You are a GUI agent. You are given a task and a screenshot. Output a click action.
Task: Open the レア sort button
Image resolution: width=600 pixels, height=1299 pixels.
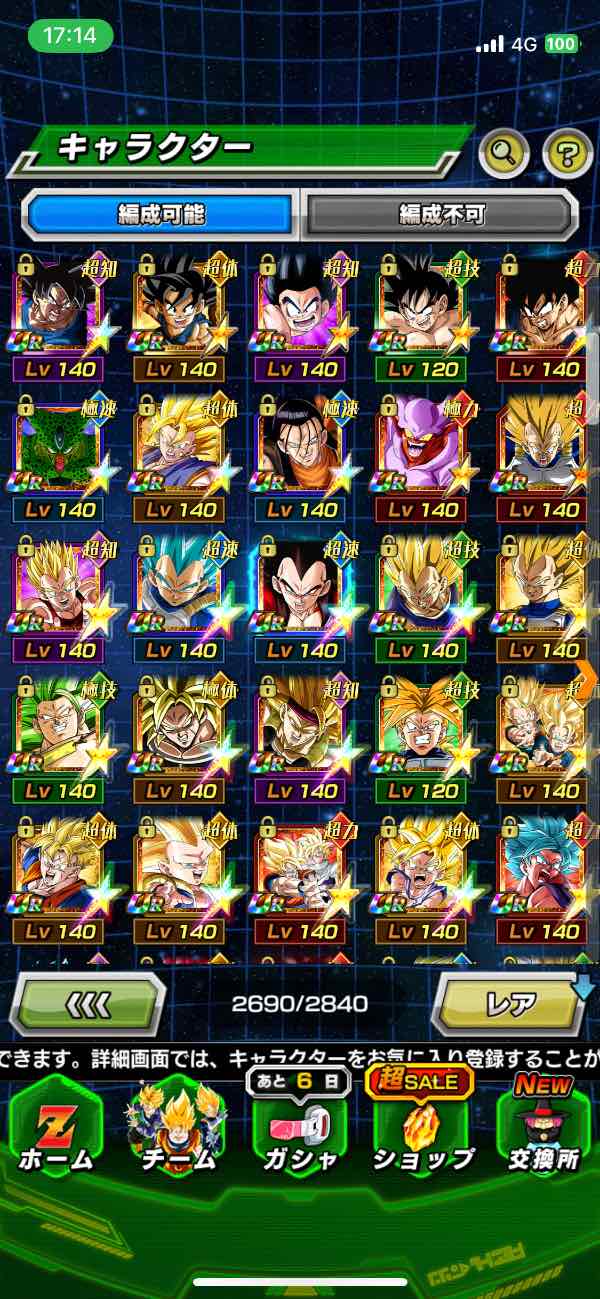[510, 1003]
